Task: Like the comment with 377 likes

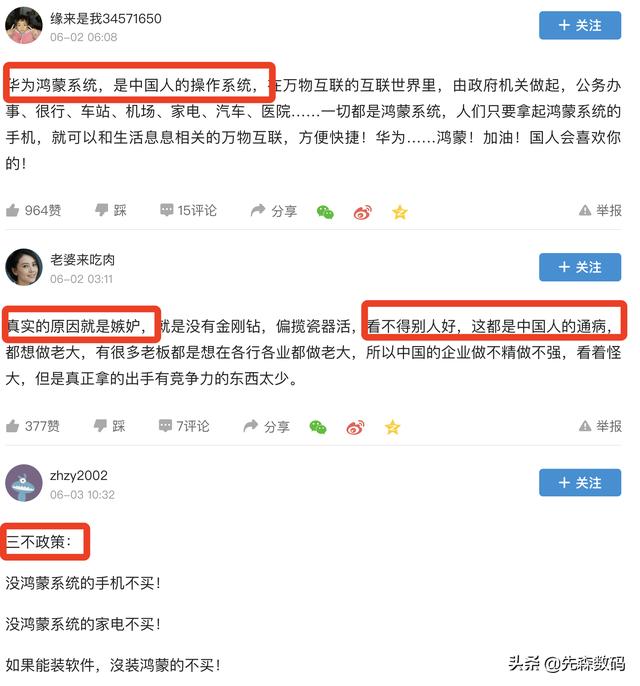Action: coord(34,427)
